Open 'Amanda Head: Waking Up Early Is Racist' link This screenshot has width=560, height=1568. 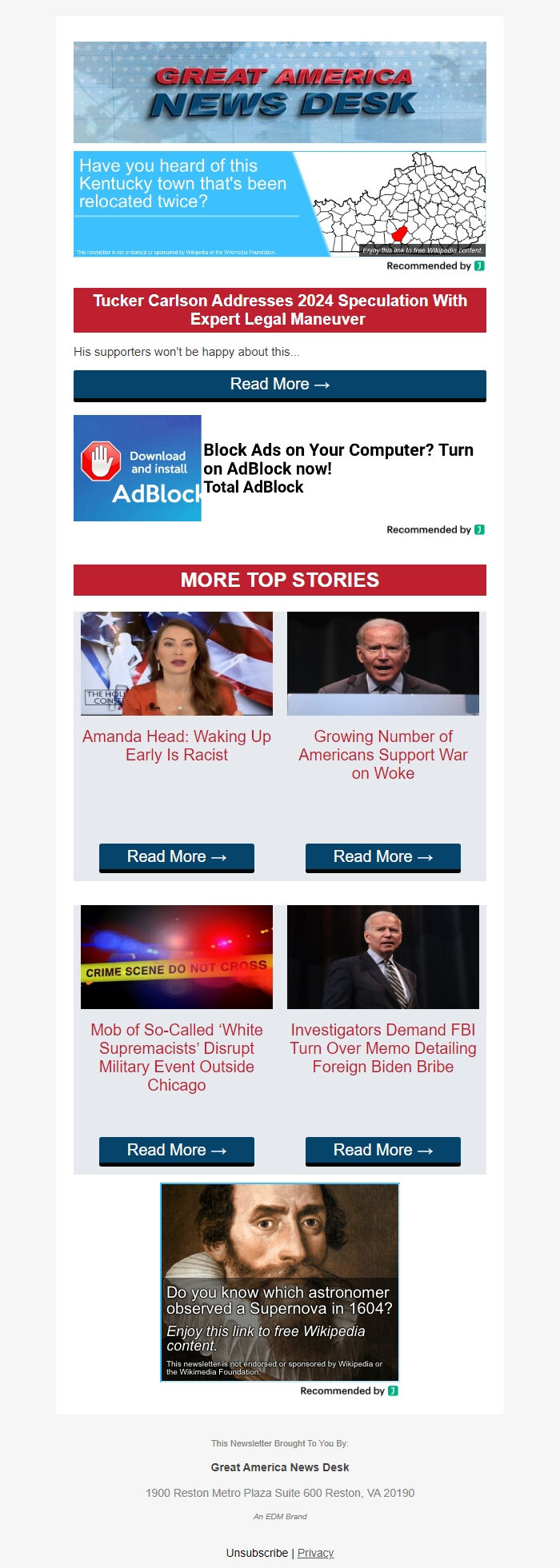click(177, 745)
